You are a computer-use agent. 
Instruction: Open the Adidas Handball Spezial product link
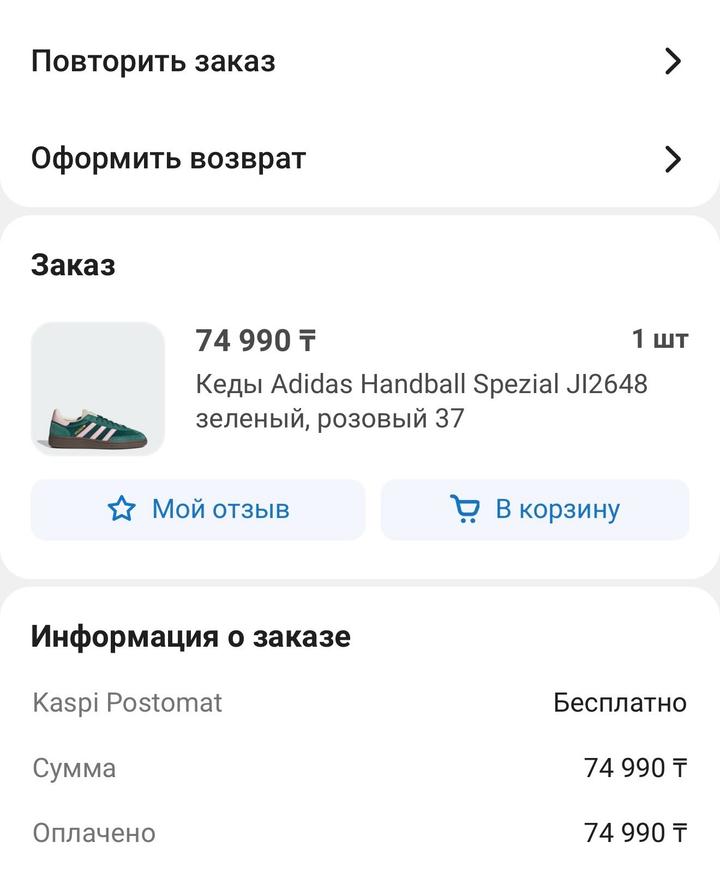(421, 383)
